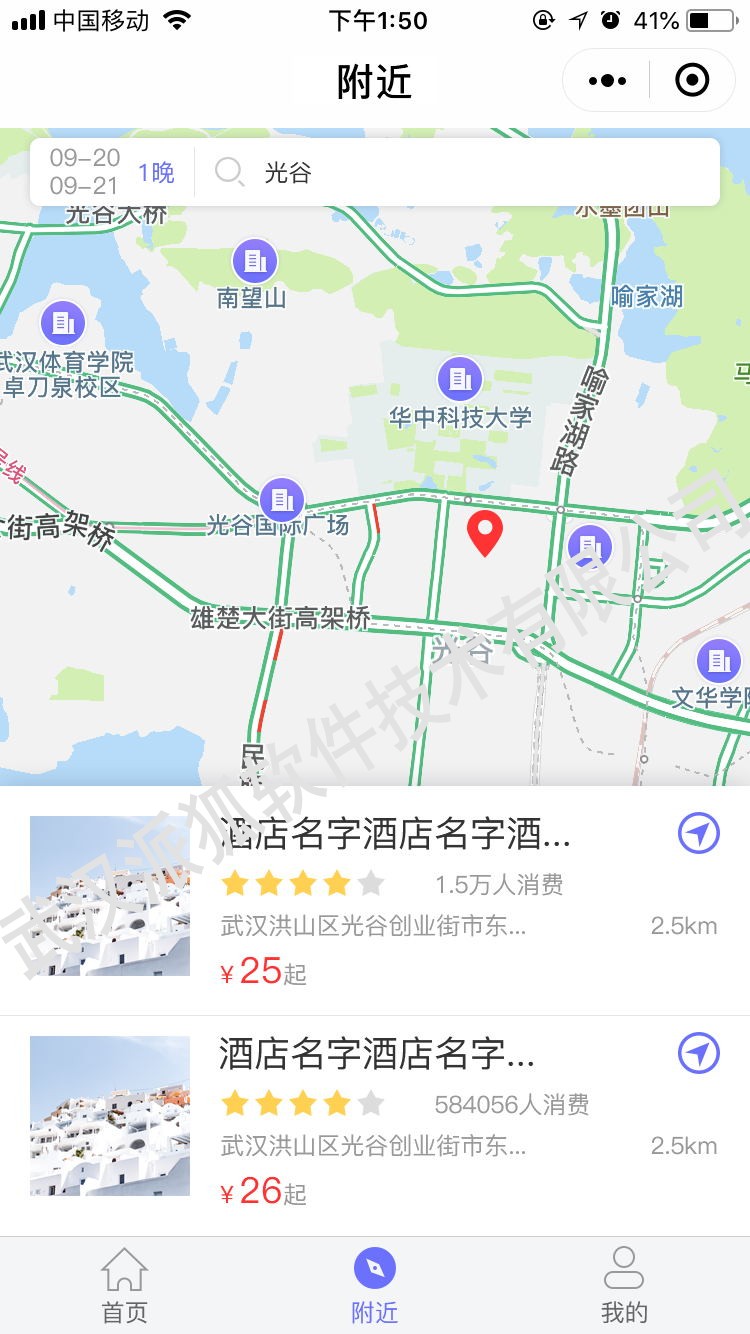Edit the 光谷 search field
Viewport: 750px width, 1334px height.
[x=460, y=173]
